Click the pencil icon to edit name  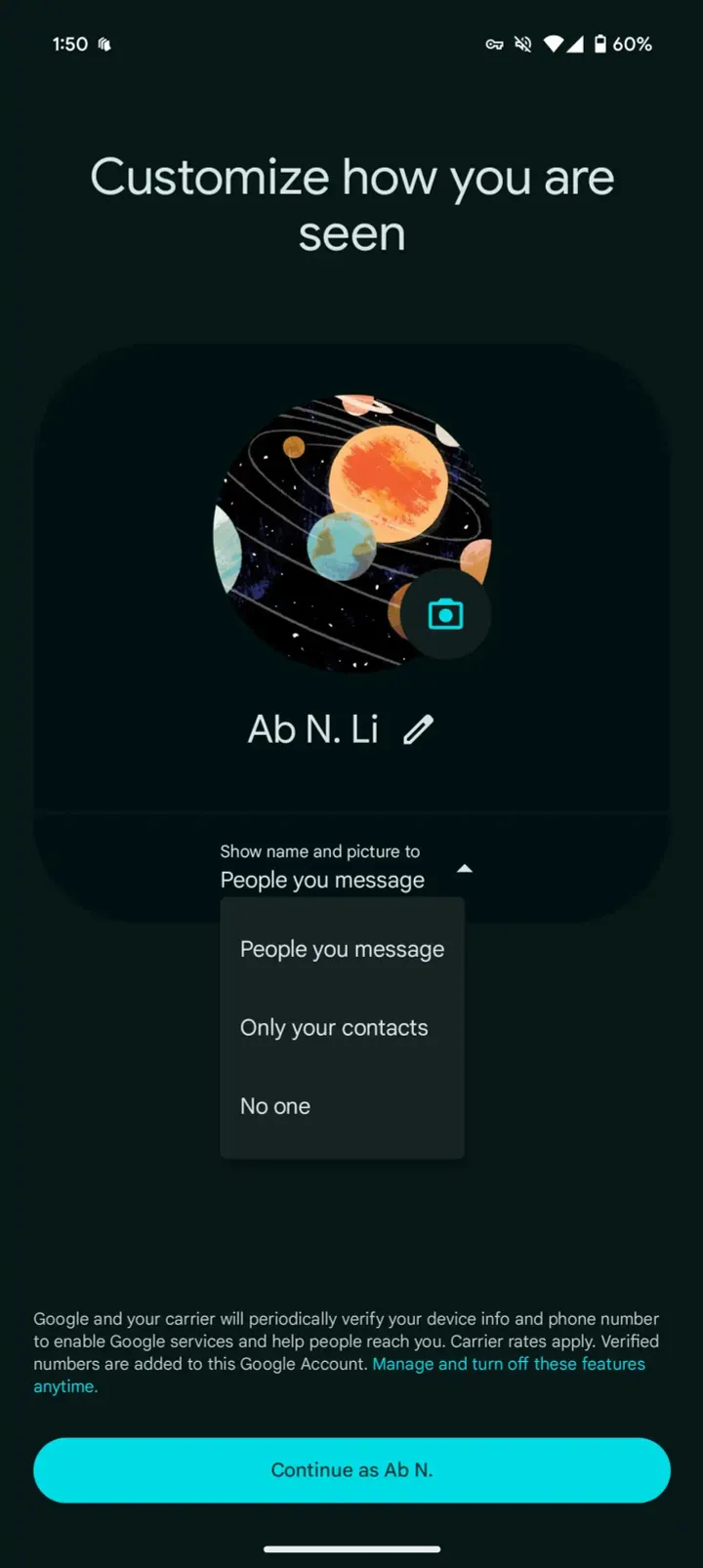coord(419,729)
